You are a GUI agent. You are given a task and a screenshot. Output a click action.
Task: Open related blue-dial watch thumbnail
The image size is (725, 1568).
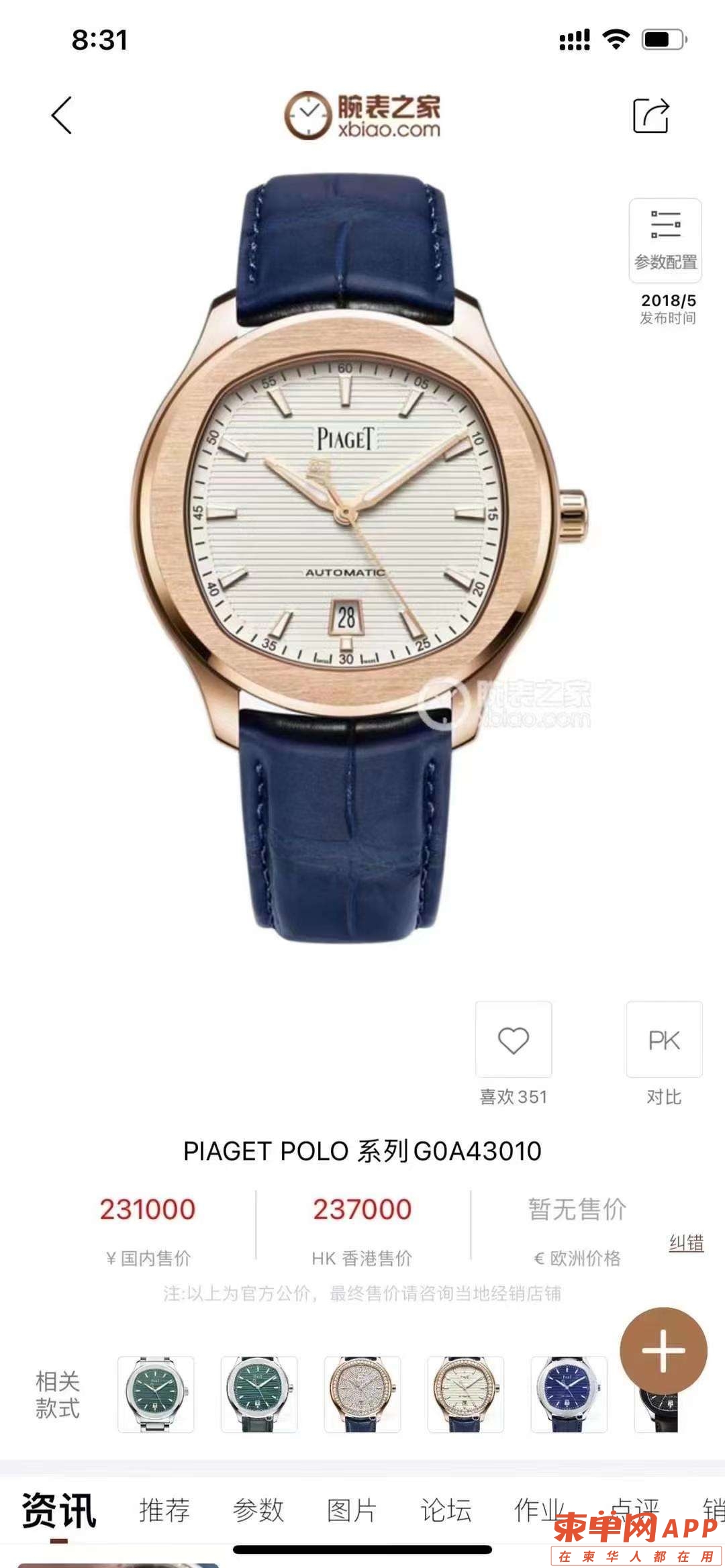pyautogui.click(x=569, y=1395)
